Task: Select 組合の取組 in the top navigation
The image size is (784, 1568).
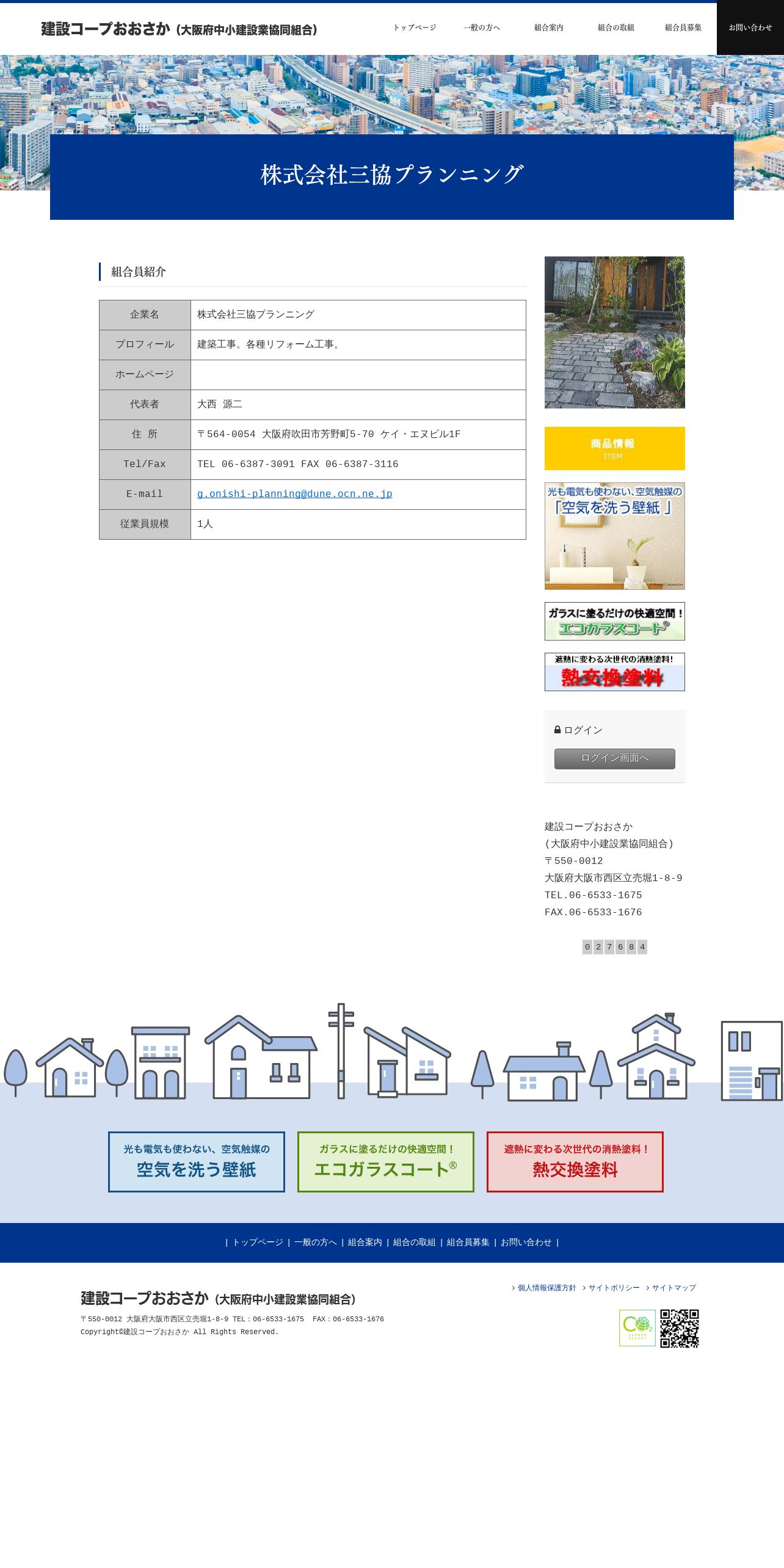Action: tap(616, 28)
